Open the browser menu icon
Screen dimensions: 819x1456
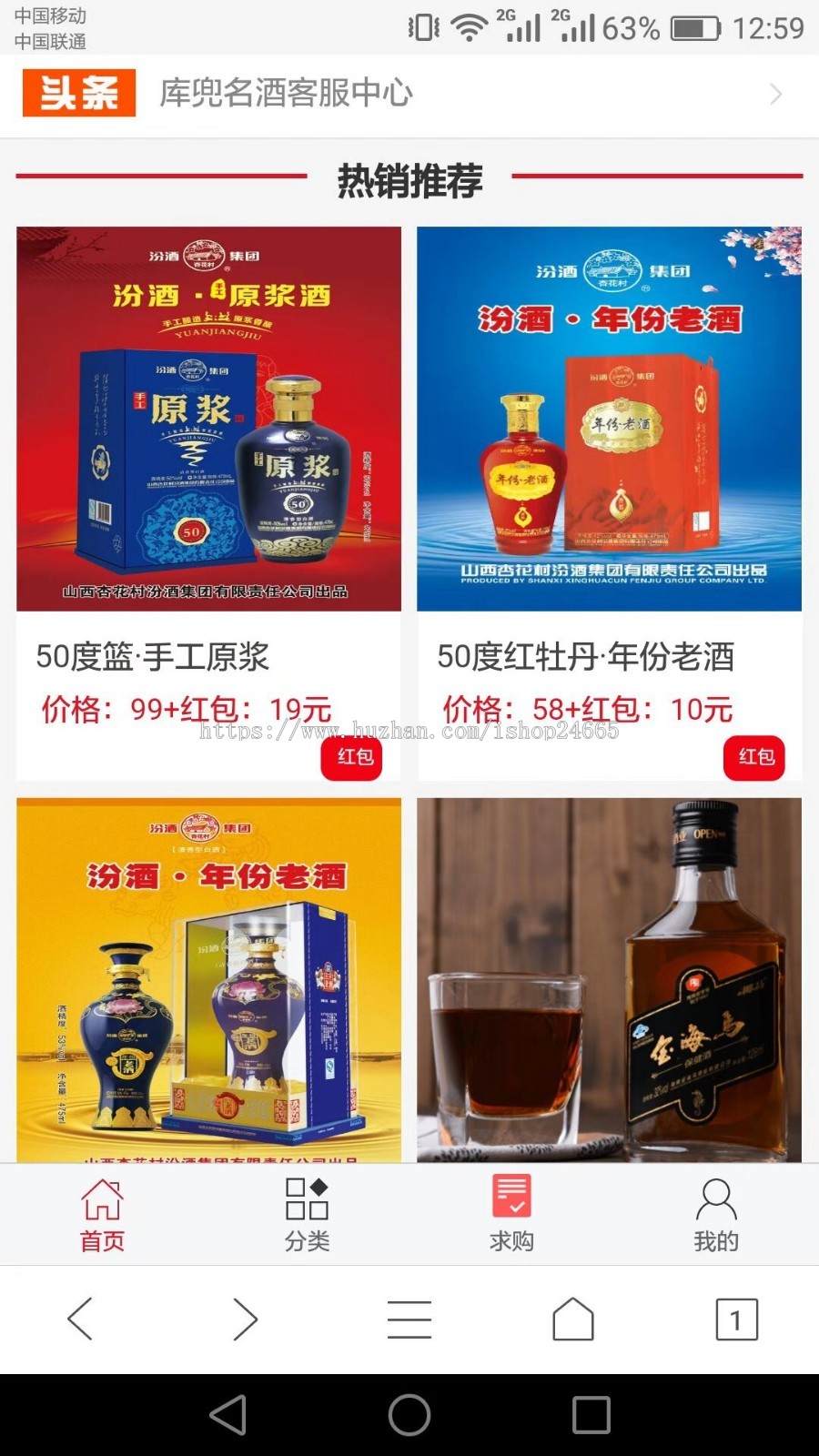(409, 1319)
